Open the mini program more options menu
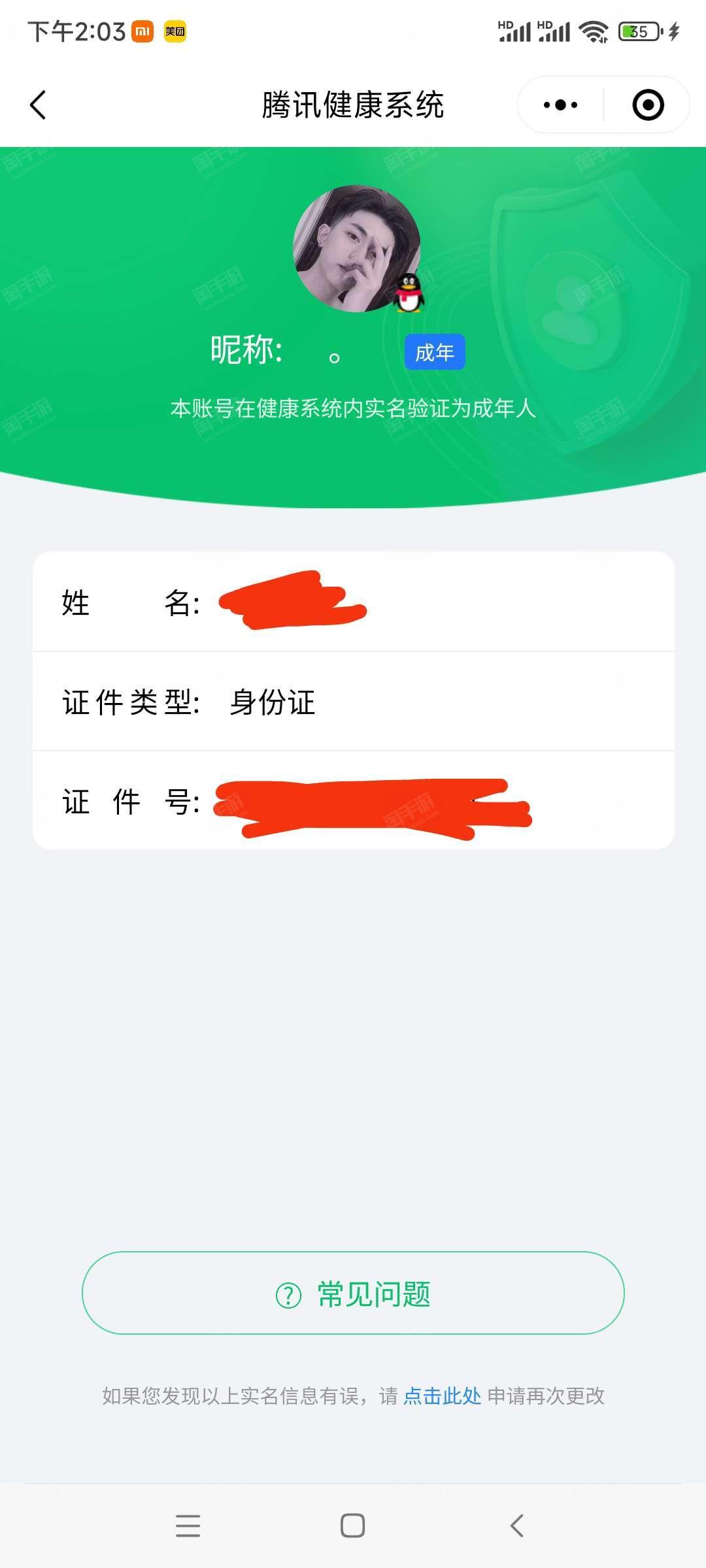 (x=560, y=105)
